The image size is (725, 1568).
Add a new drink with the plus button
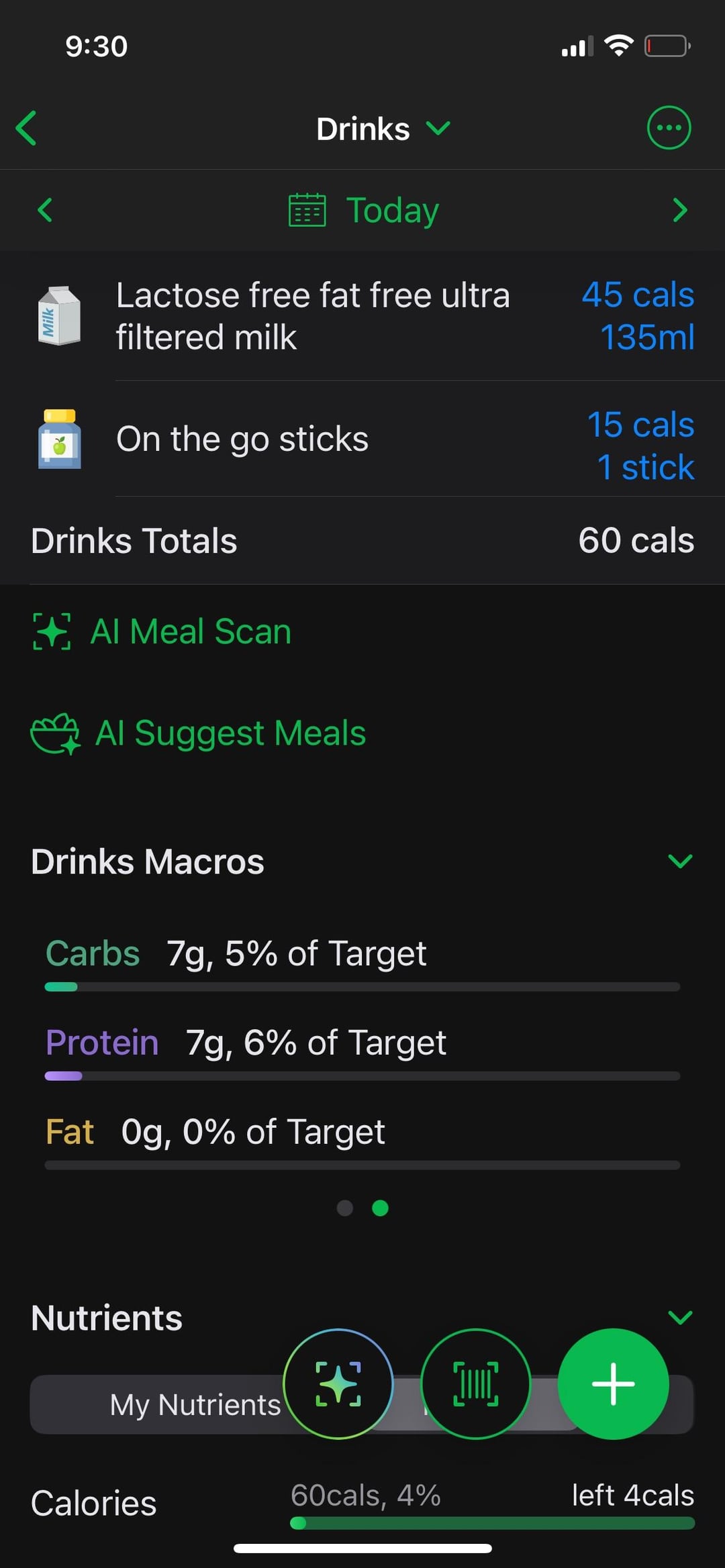tap(613, 1383)
